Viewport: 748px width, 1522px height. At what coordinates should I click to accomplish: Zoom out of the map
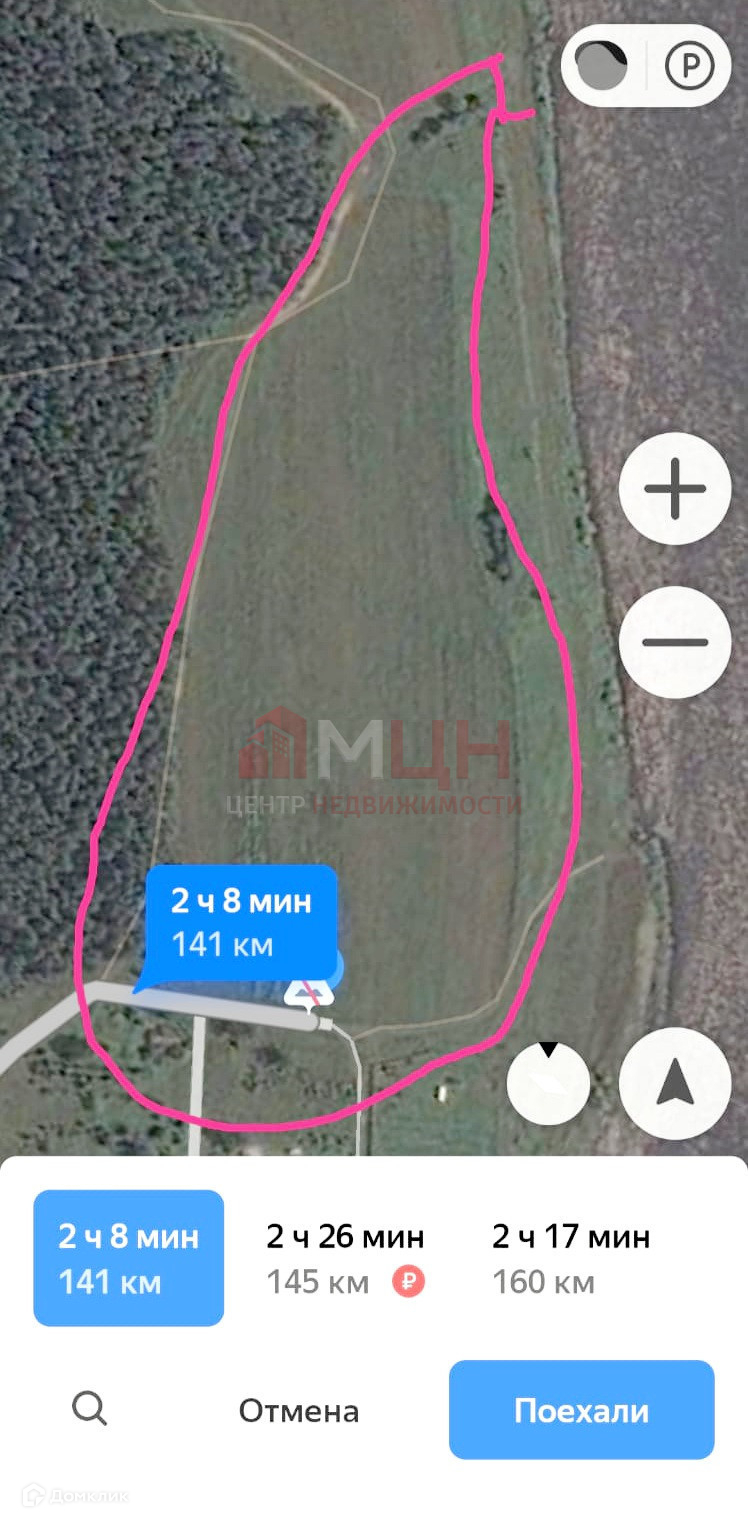pyautogui.click(x=675, y=642)
